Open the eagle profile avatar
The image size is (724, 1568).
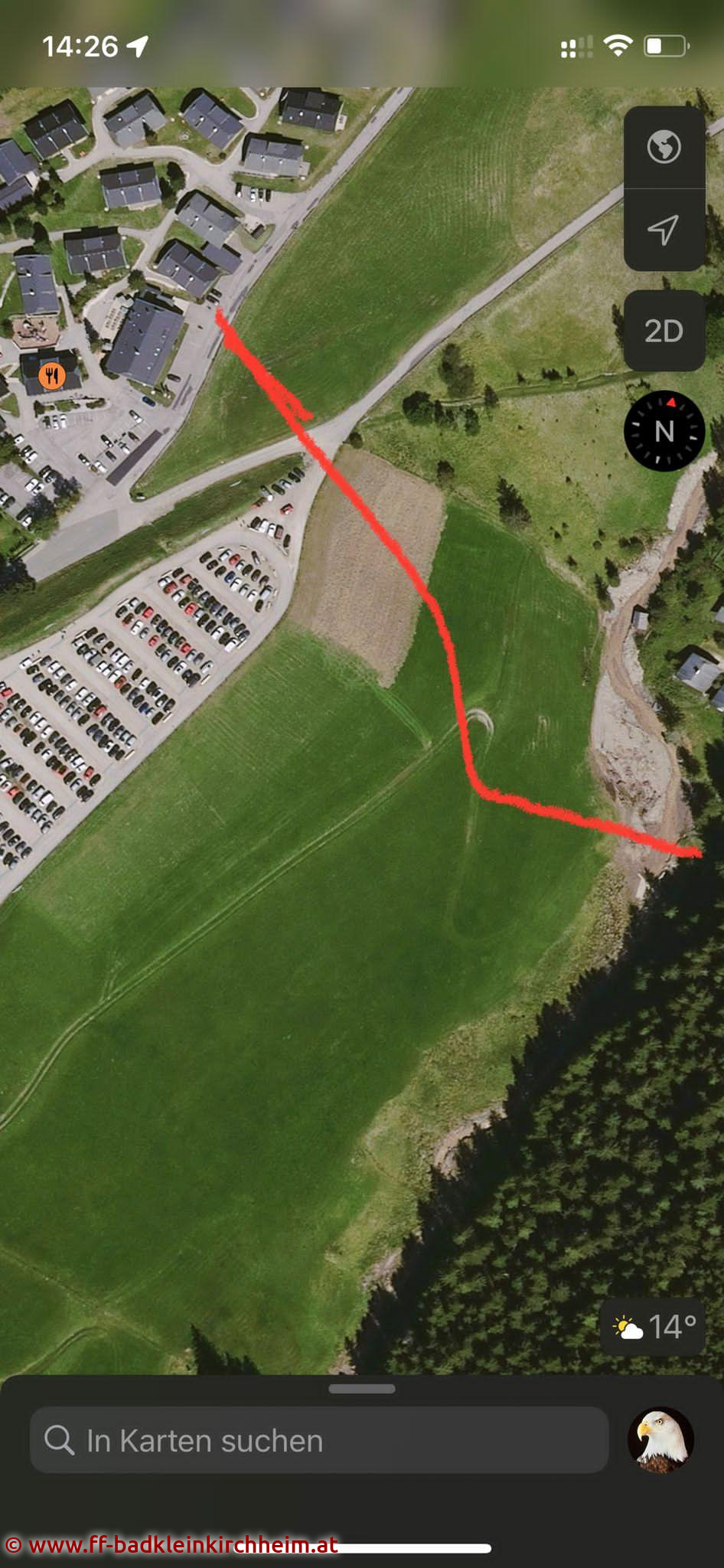(x=660, y=1439)
